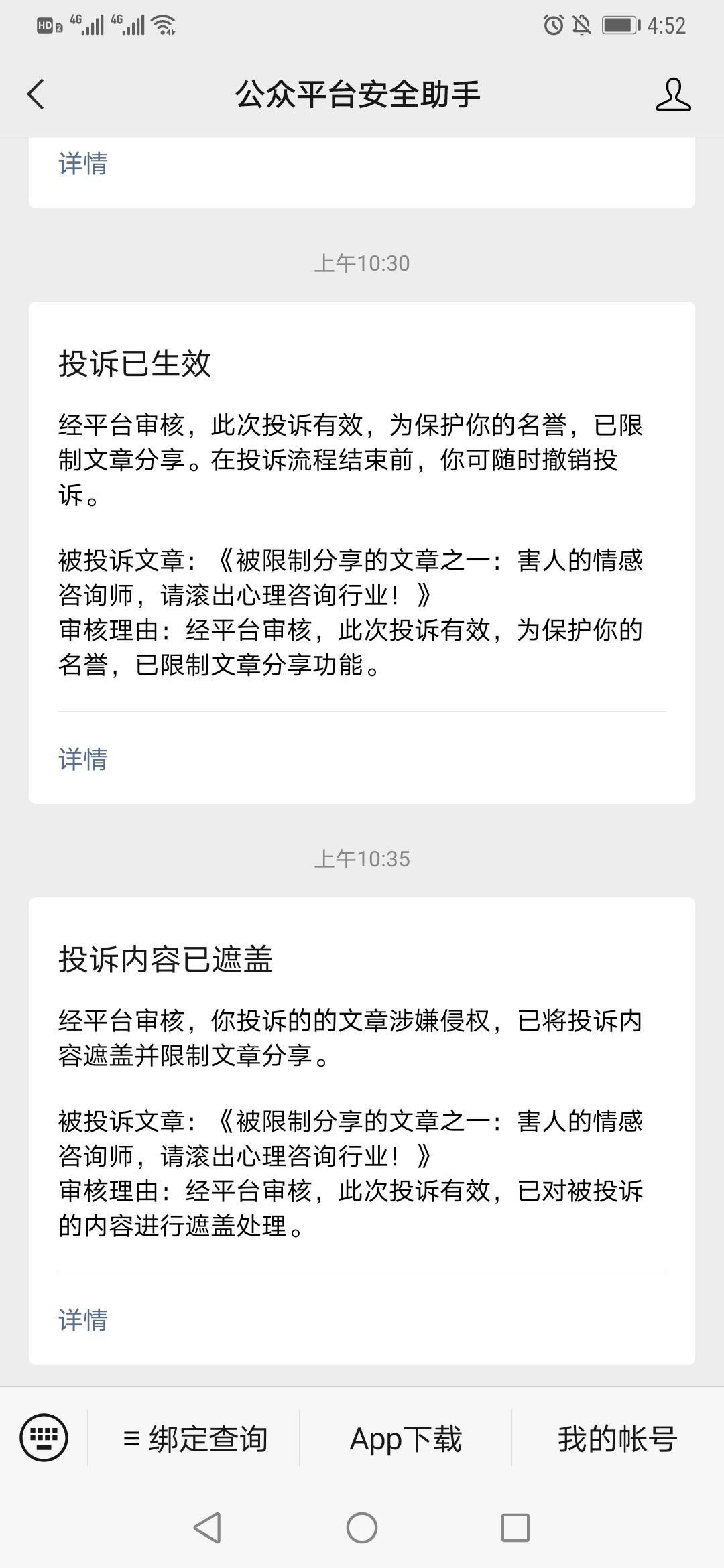Go back from 公众平台安全助手 chat

[x=36, y=94]
